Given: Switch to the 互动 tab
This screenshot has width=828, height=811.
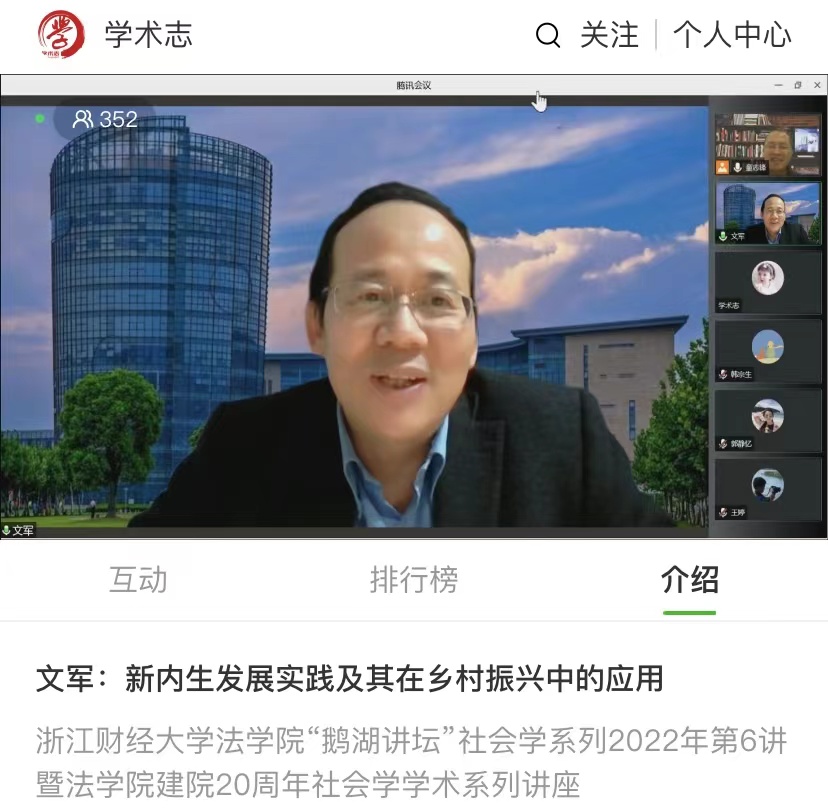Looking at the screenshot, I should [138, 579].
